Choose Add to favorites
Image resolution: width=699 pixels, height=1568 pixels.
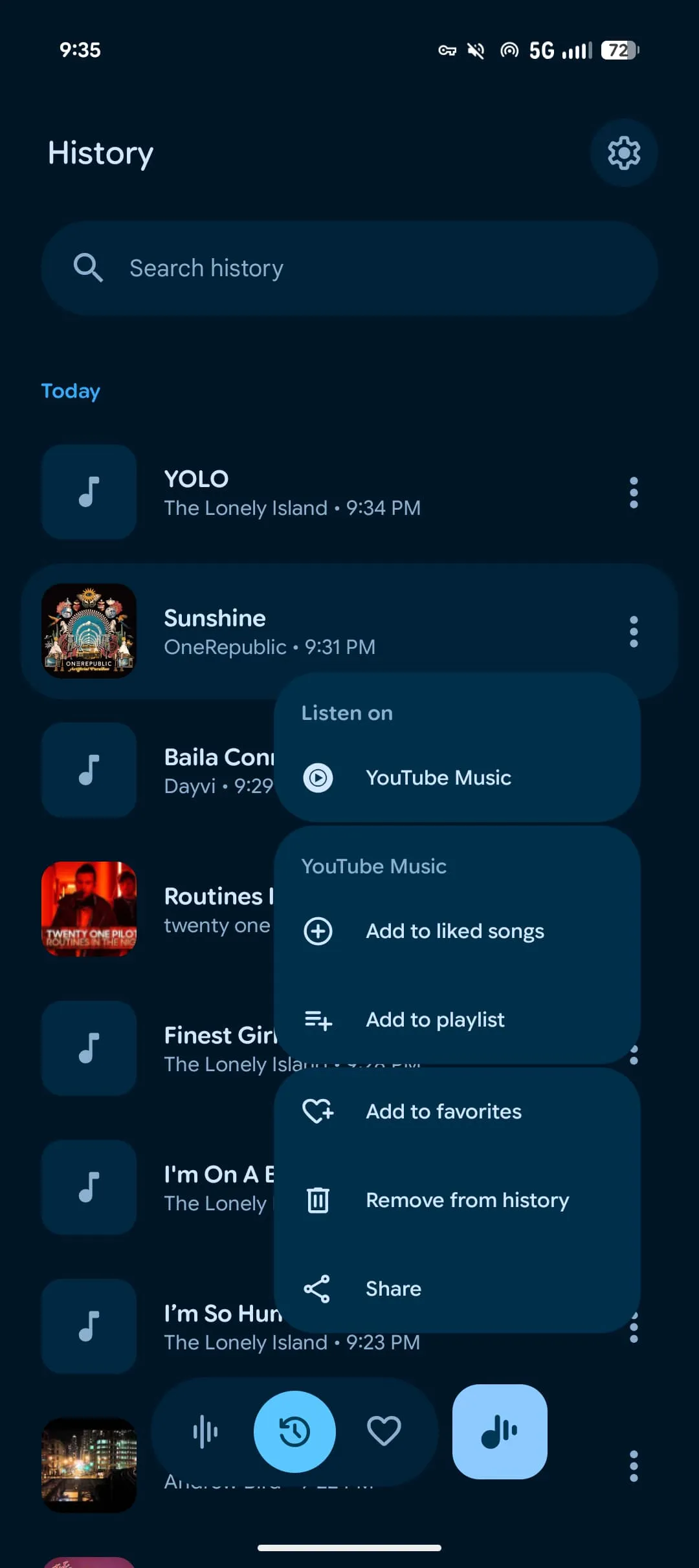click(x=443, y=1111)
